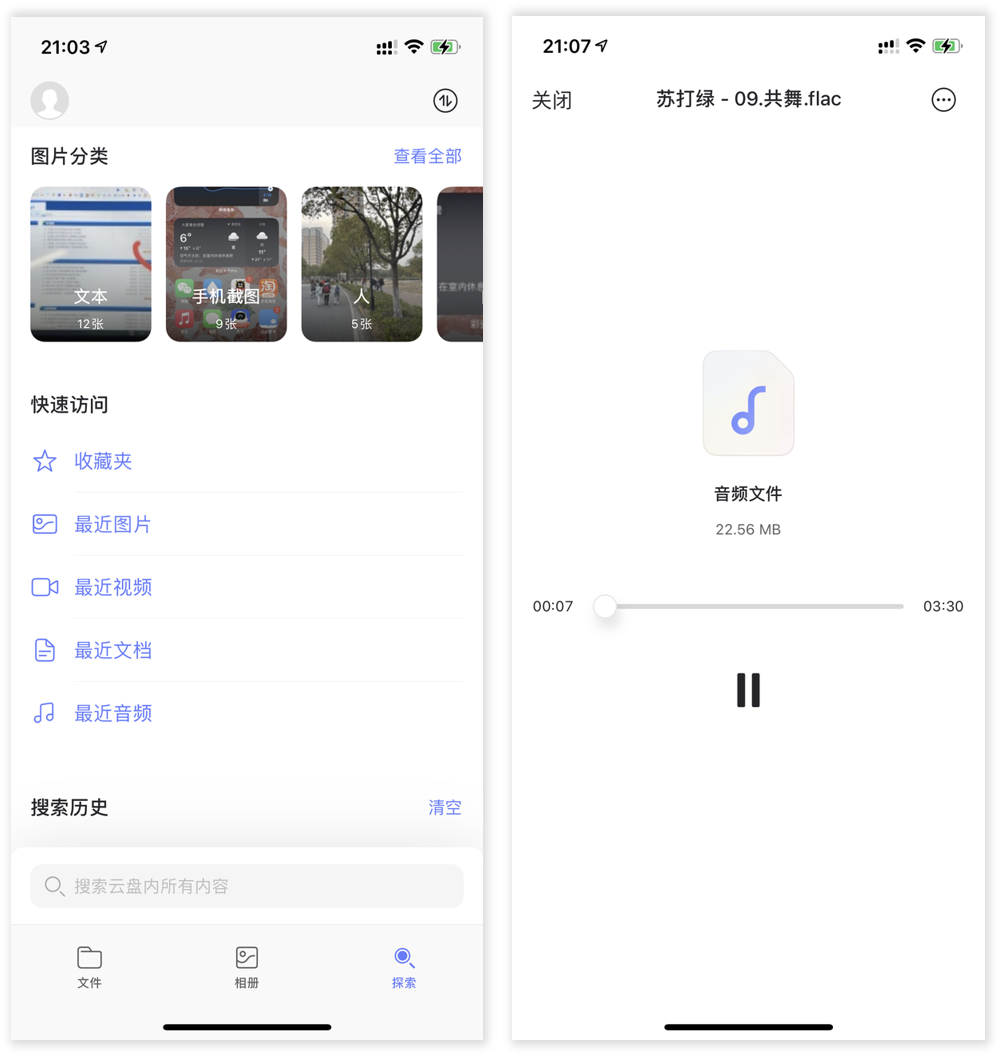Open 最近音频 recent audio
1000x1056 pixels.
tap(112, 713)
